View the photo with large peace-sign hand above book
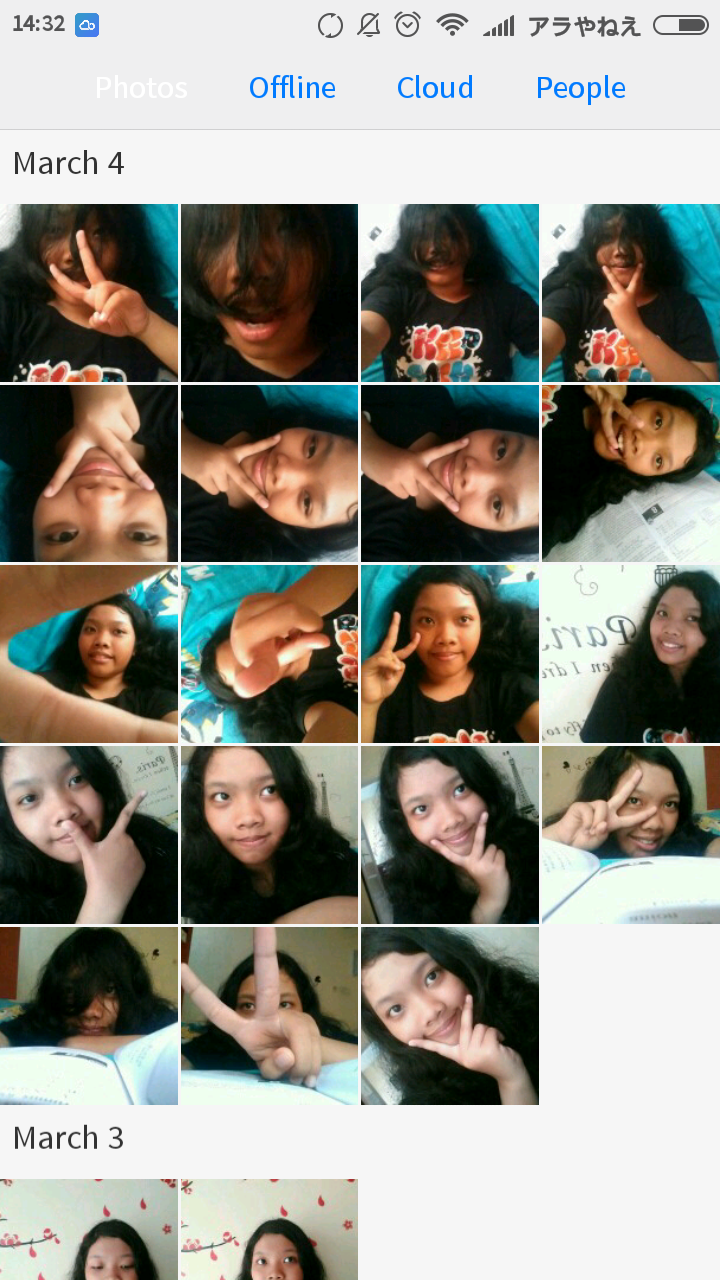Viewport: 720px width, 1280px height. (269, 1016)
